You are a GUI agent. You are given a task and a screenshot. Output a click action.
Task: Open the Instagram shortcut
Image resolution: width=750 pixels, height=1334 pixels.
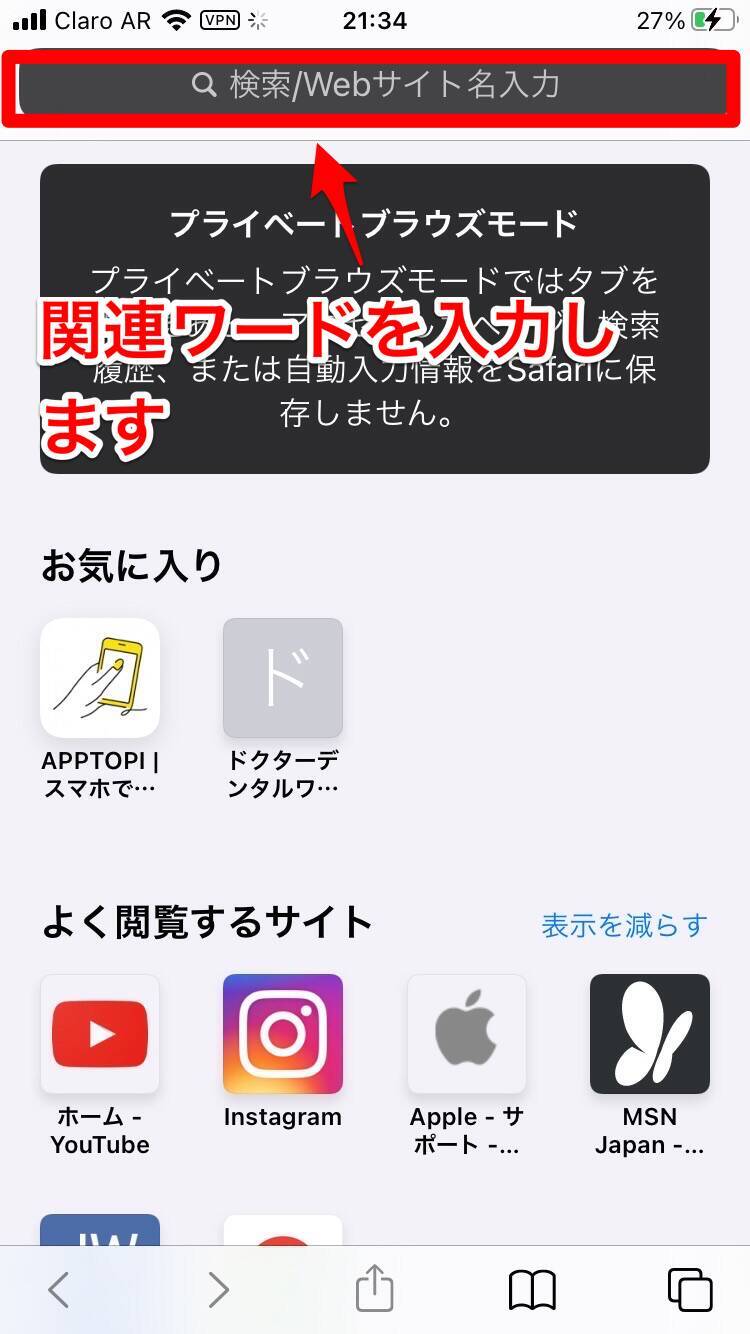pyautogui.click(x=283, y=1034)
